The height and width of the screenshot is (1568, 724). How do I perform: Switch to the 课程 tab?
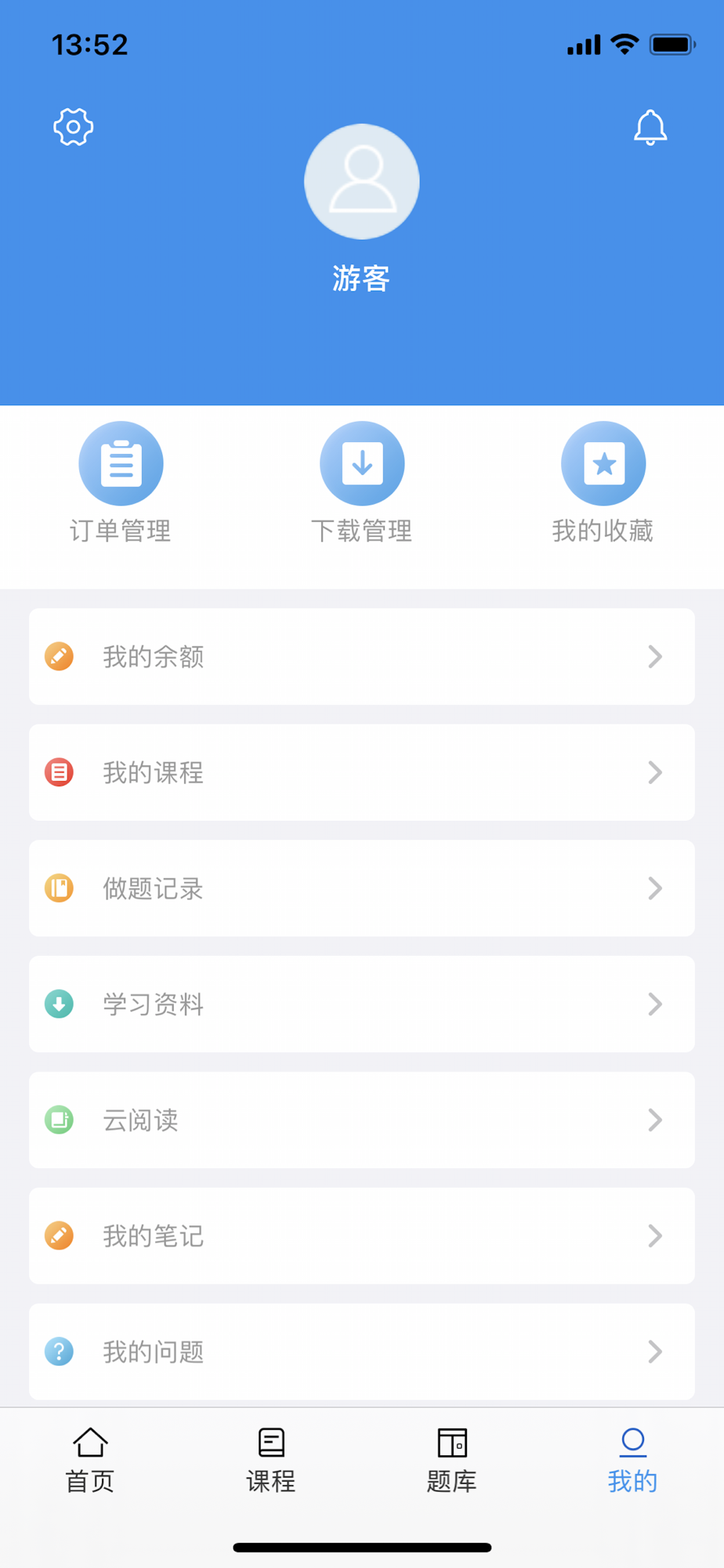click(271, 1460)
